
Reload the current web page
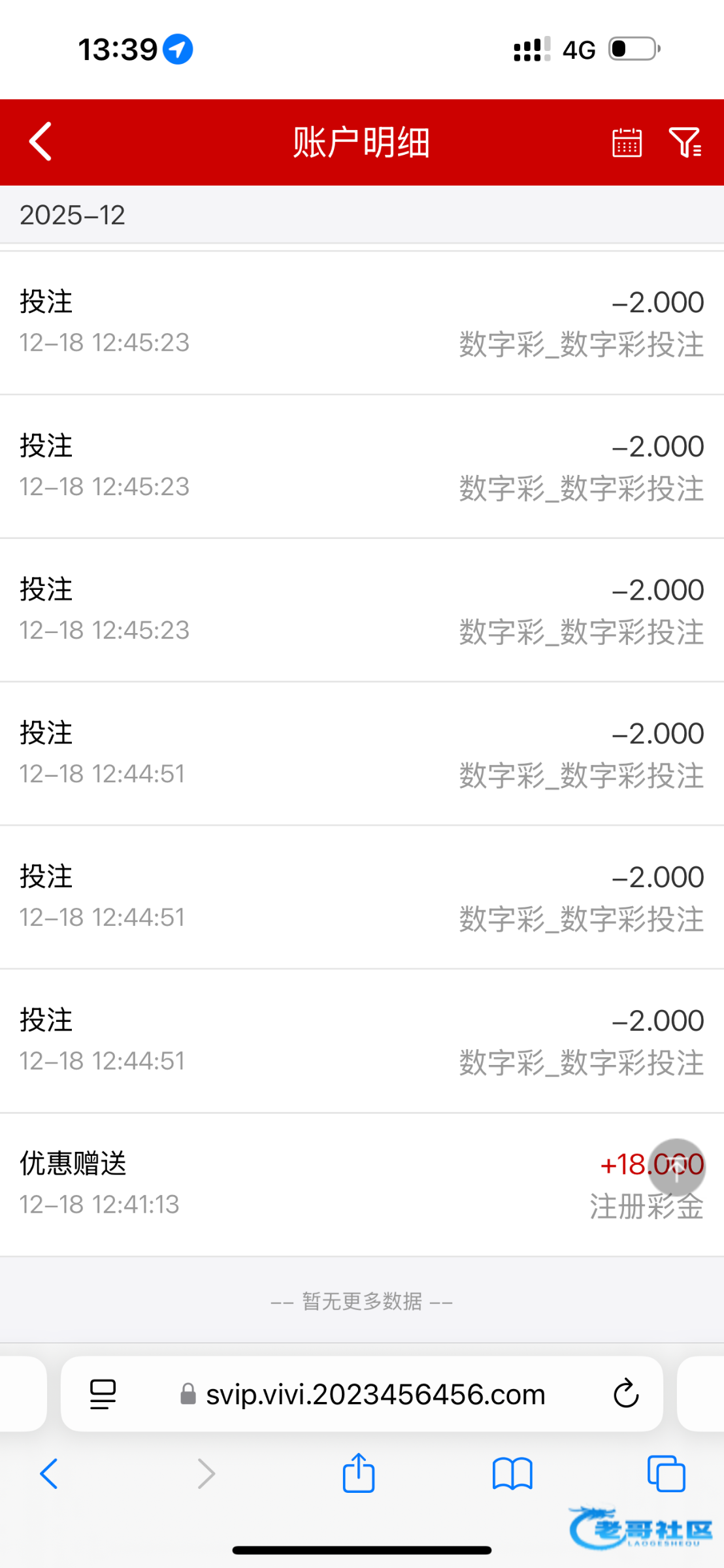tap(625, 1394)
